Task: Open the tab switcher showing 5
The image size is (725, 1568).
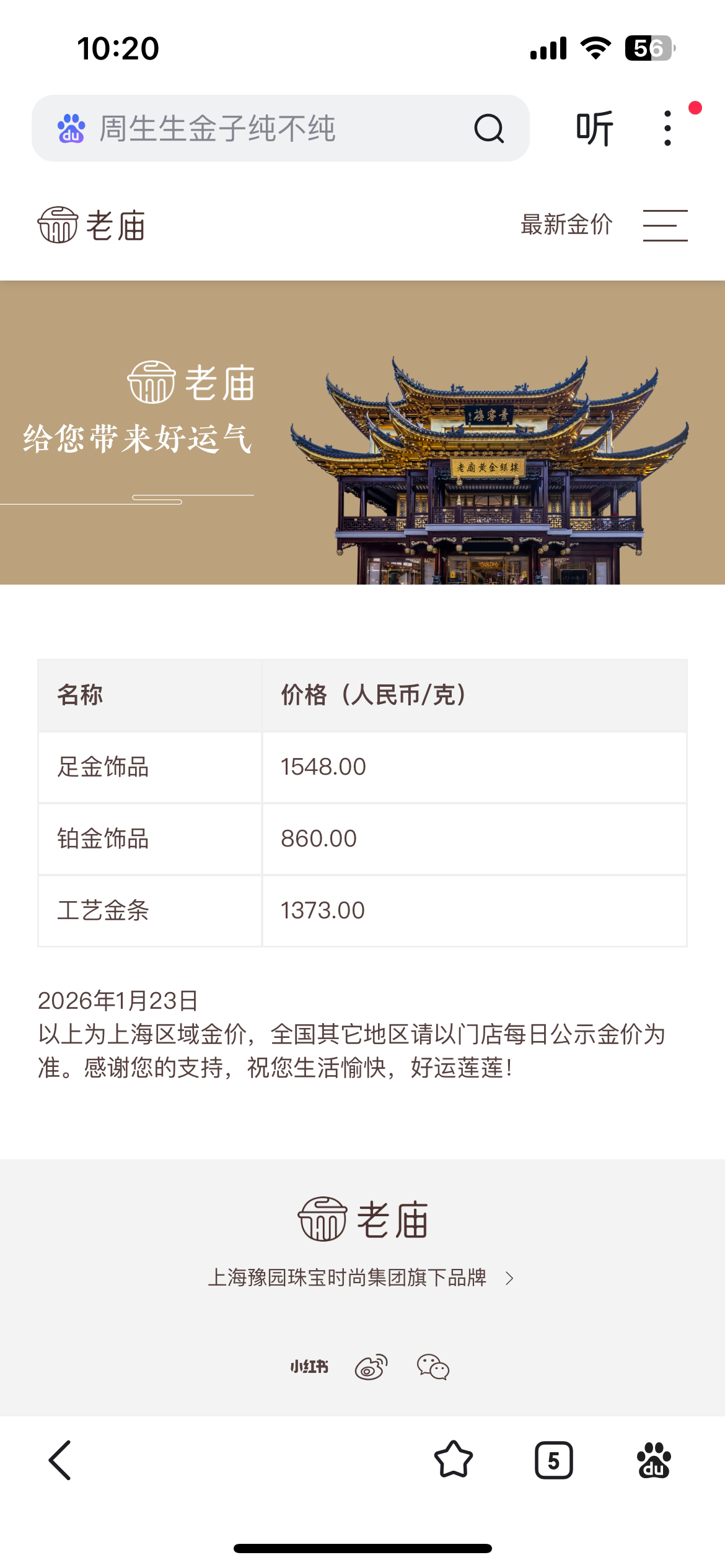Action: coord(553,1460)
